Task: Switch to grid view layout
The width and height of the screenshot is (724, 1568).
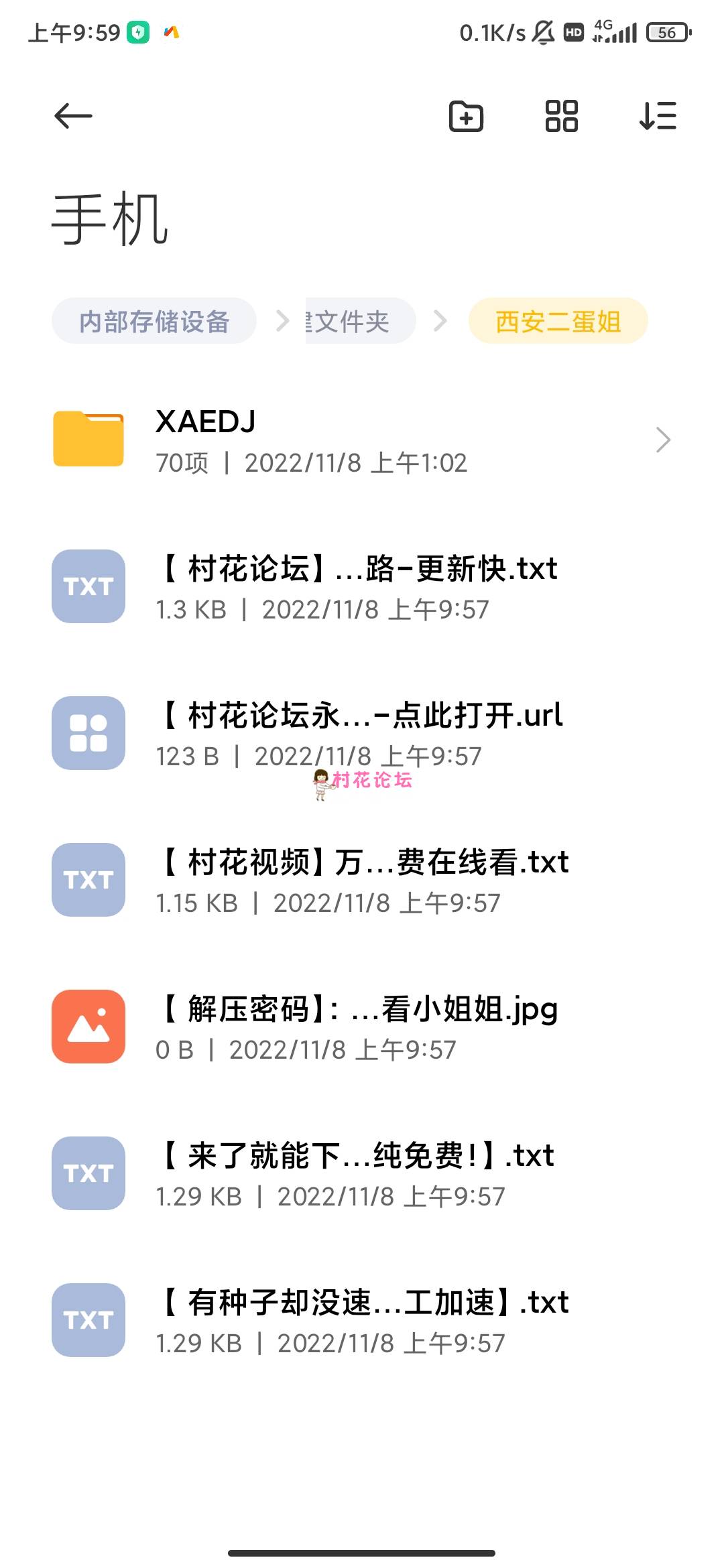Action: pos(562,116)
